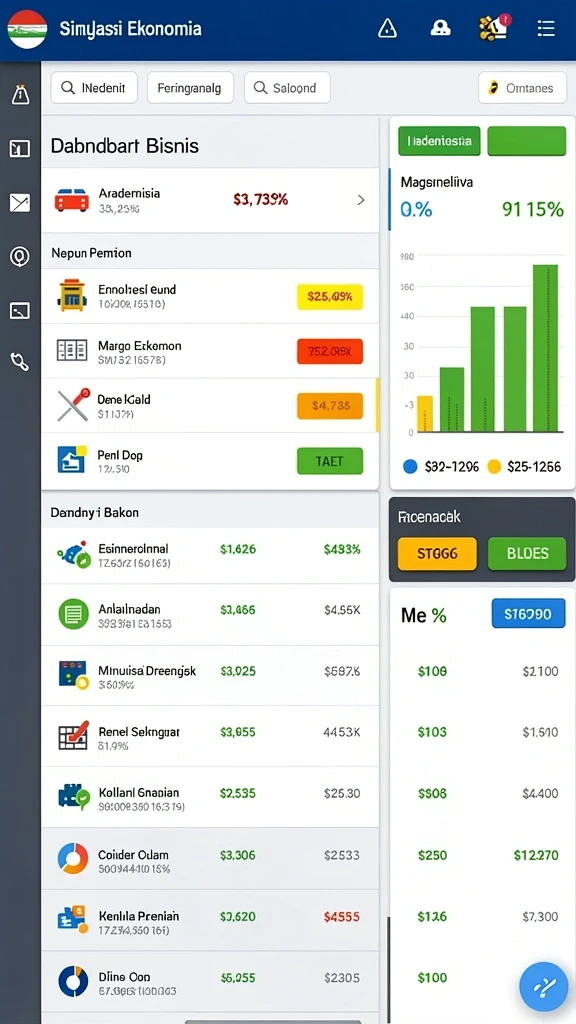Open the mail icon in the sidebar
Viewport: 576px width, 1024px height.
20,203
